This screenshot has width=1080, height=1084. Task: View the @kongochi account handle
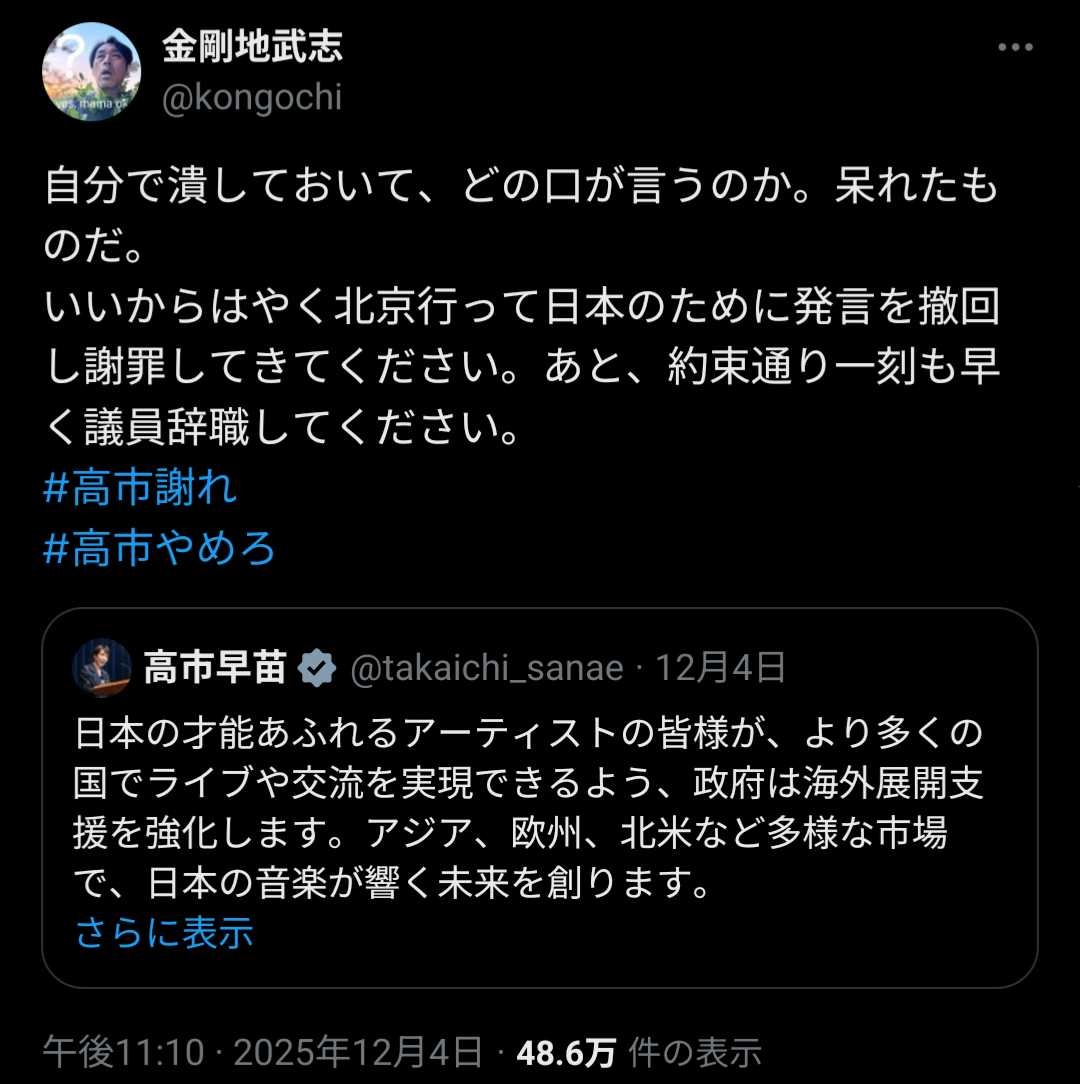point(252,97)
